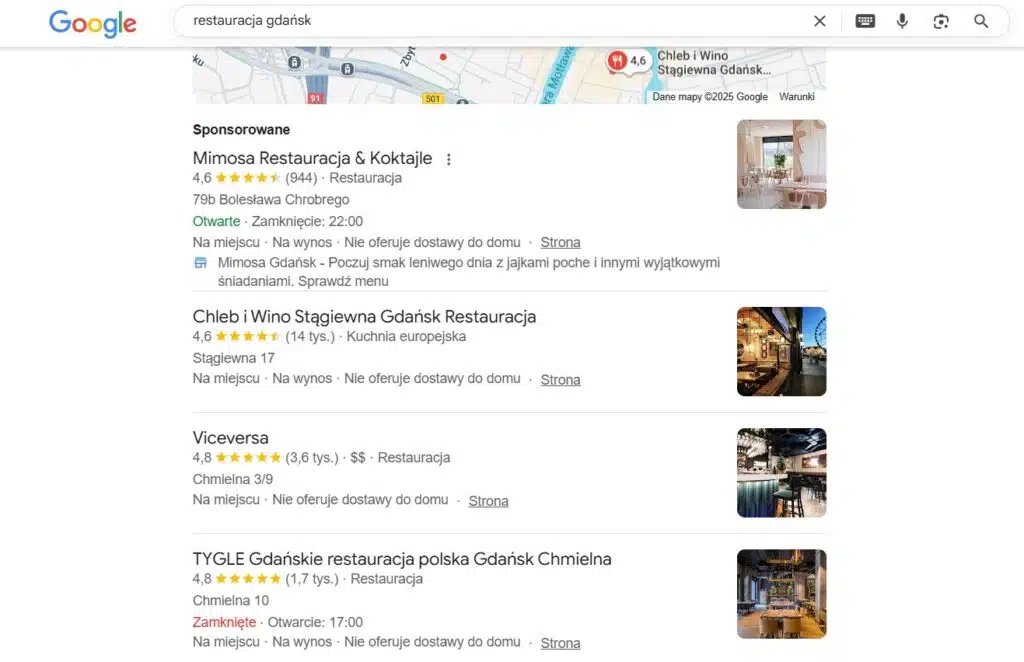The height and width of the screenshot is (662, 1024).
Task: Open TYGLE Gdańskie restauracja listing
Action: (401, 558)
